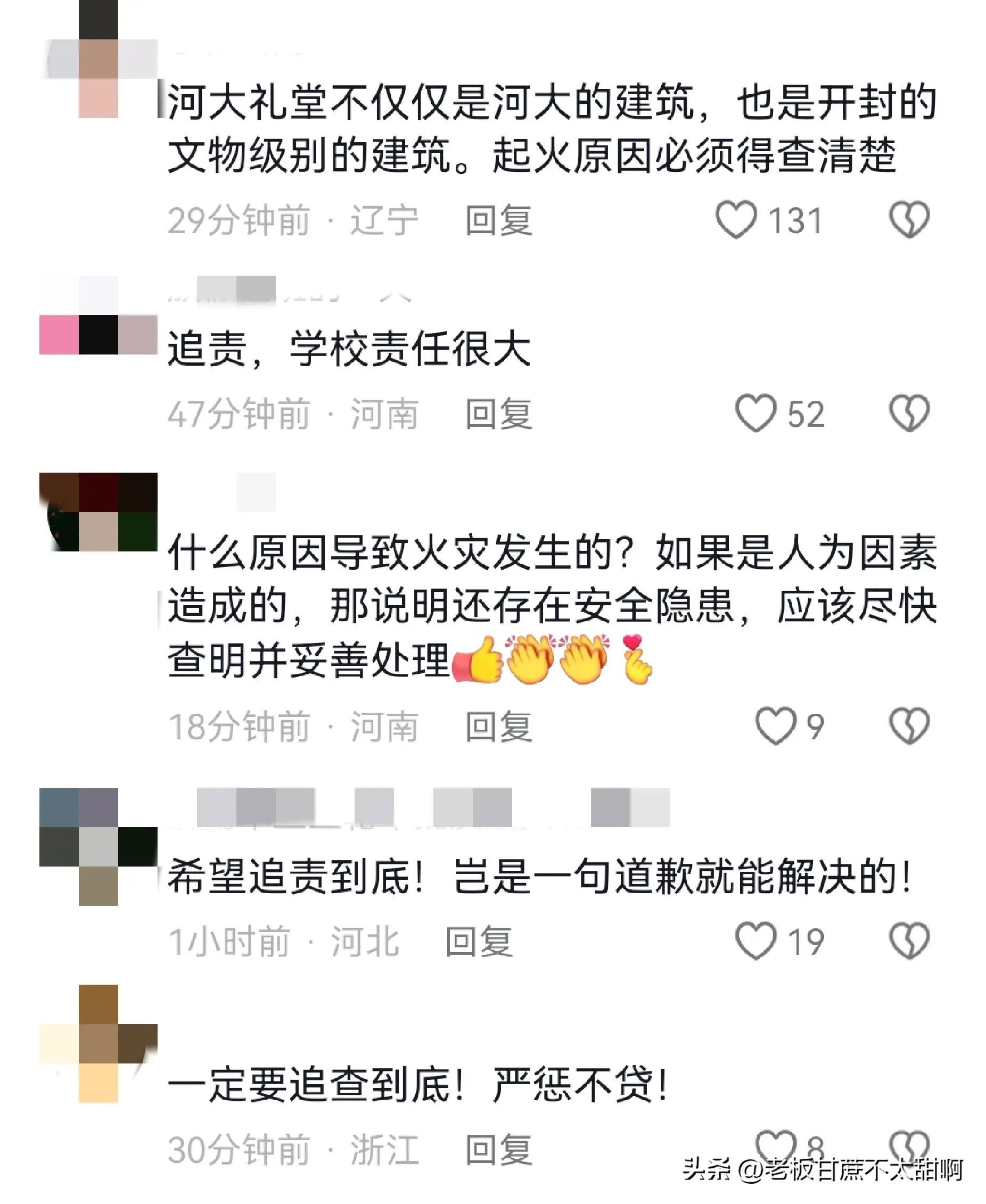Reply to the comment posted 18分钟前
The width and height of the screenshot is (986, 1204).
pyautogui.click(x=499, y=727)
